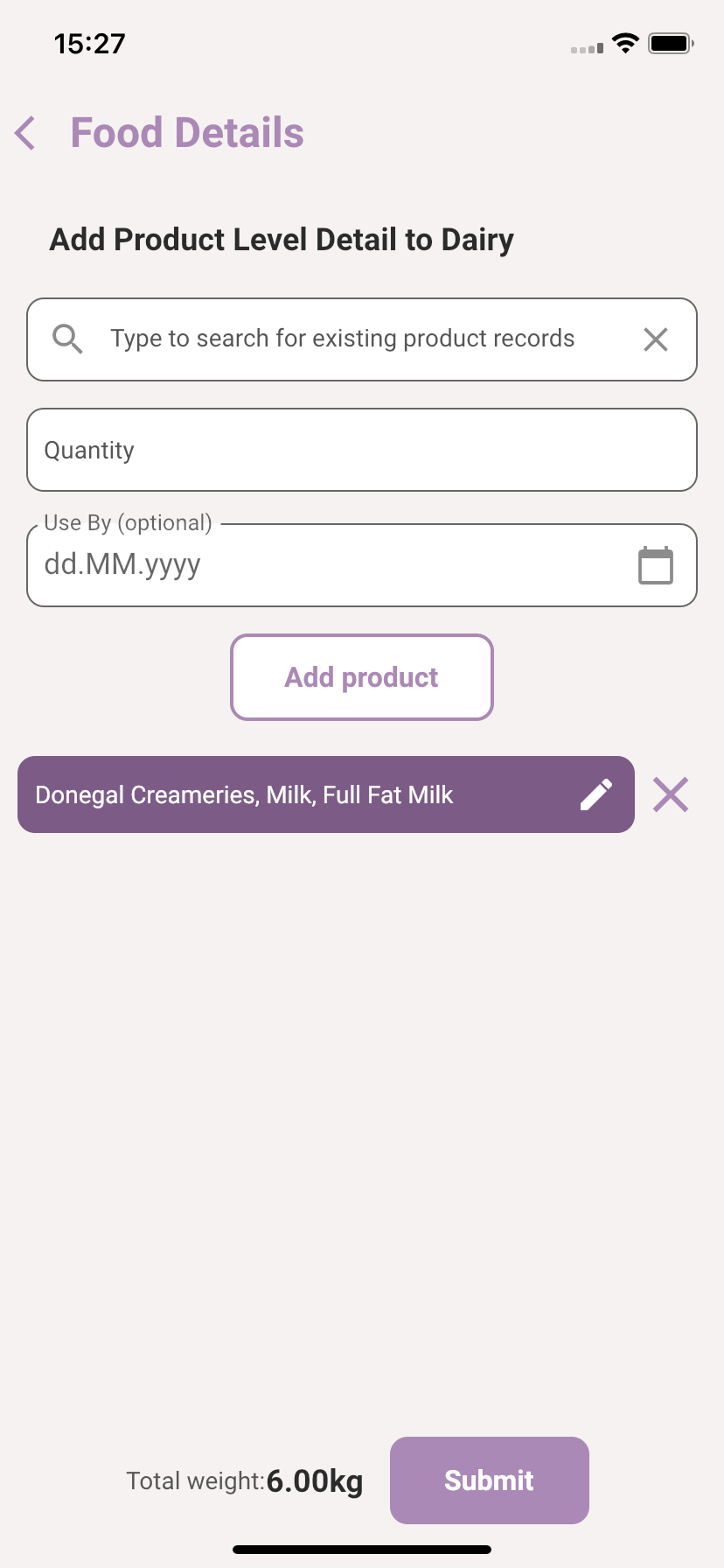Viewport: 724px width, 1568px height.
Task: Go back from Food Details
Action: point(26,133)
